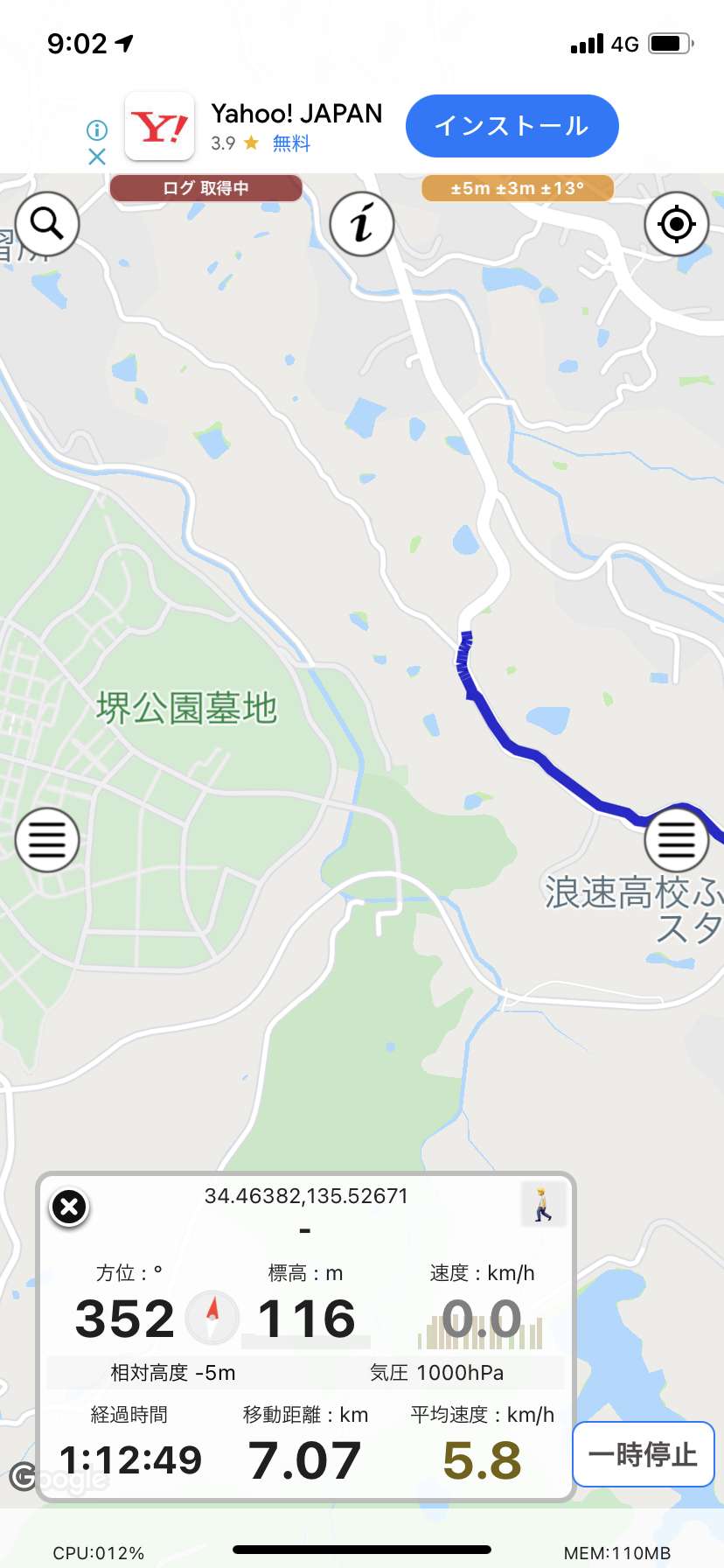Screen dimensions: 724x1568
Task: Open the right side hamburger menu
Action: pyautogui.click(x=676, y=840)
